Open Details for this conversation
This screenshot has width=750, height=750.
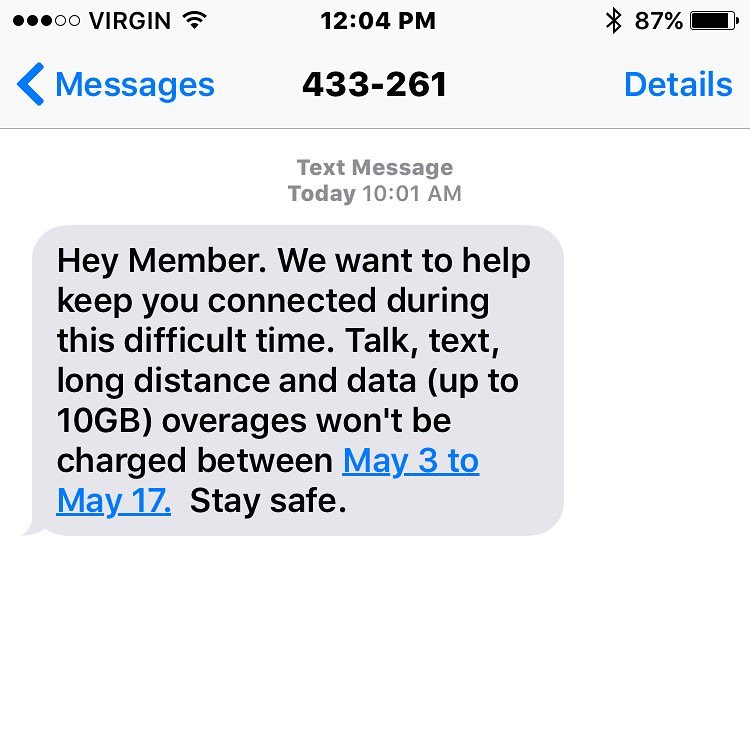pyautogui.click(x=677, y=85)
